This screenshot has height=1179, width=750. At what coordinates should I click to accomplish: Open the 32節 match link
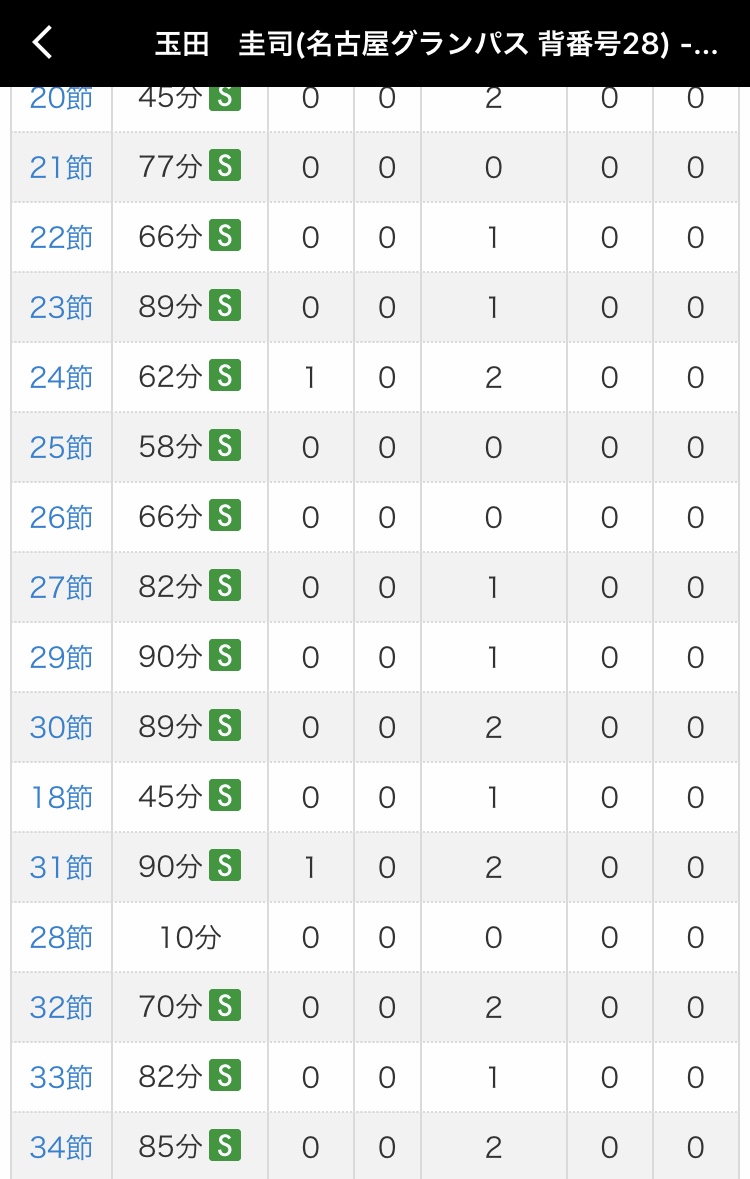click(x=61, y=1007)
